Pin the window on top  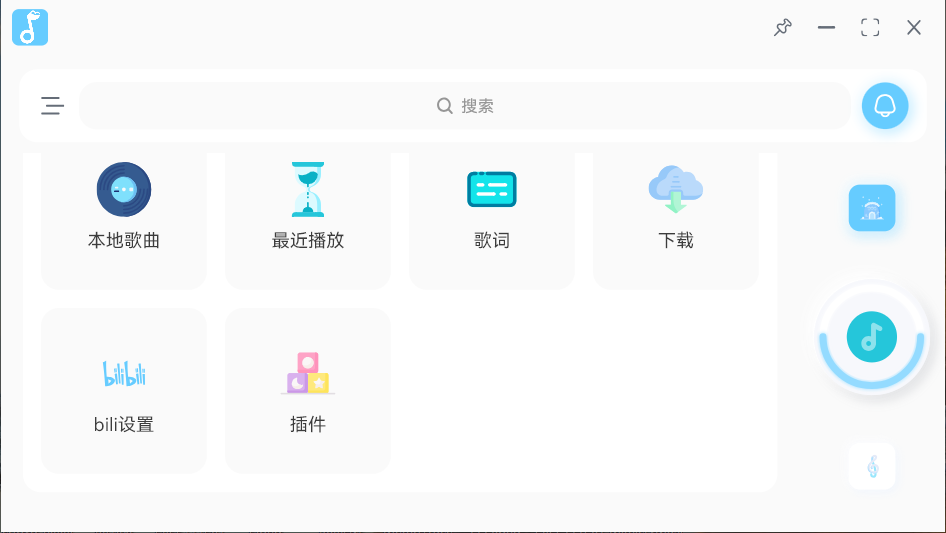[x=782, y=28]
